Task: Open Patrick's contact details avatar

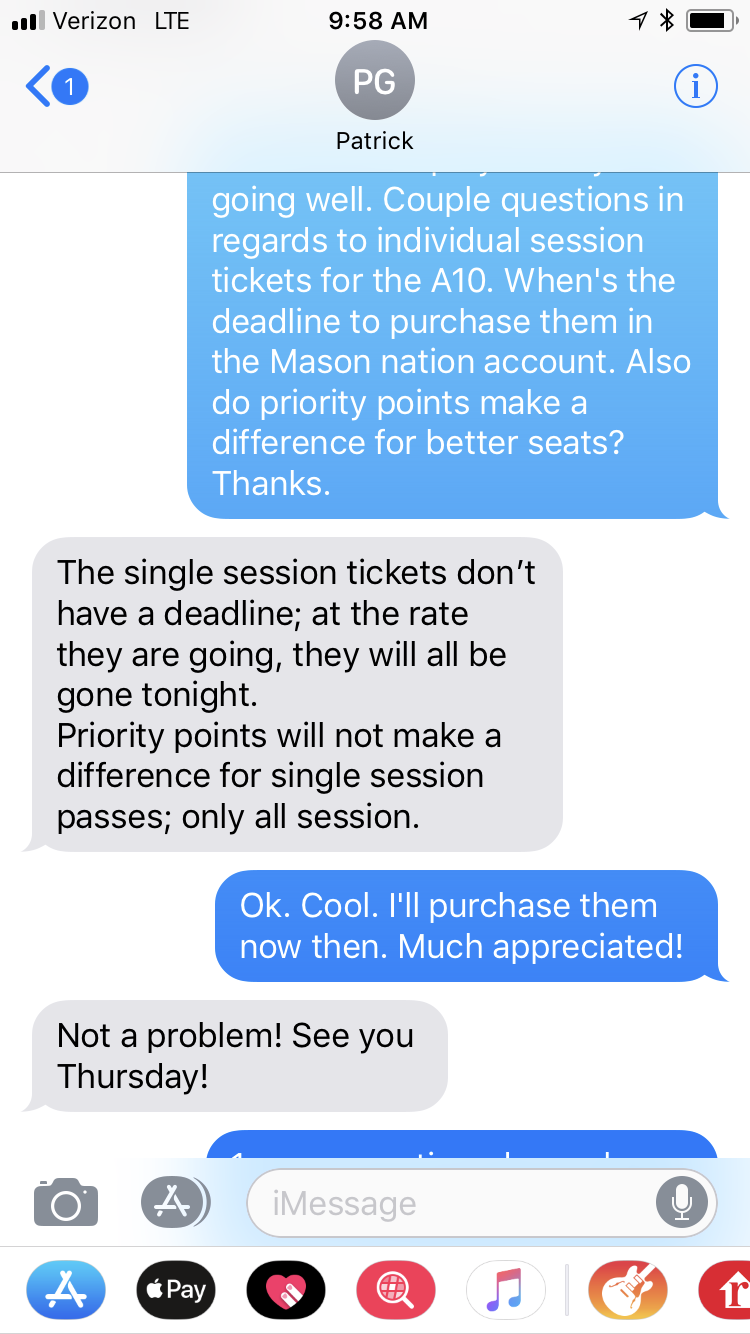Action: (x=375, y=82)
